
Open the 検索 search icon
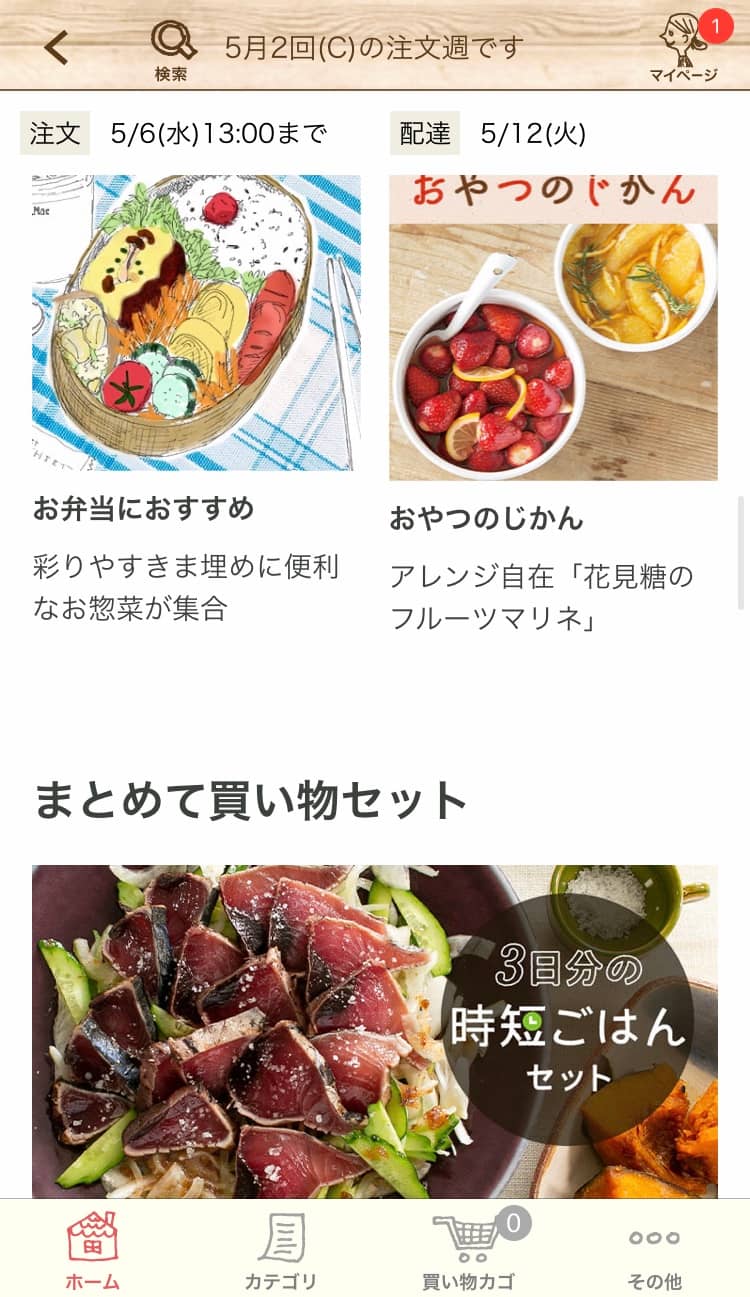click(172, 48)
